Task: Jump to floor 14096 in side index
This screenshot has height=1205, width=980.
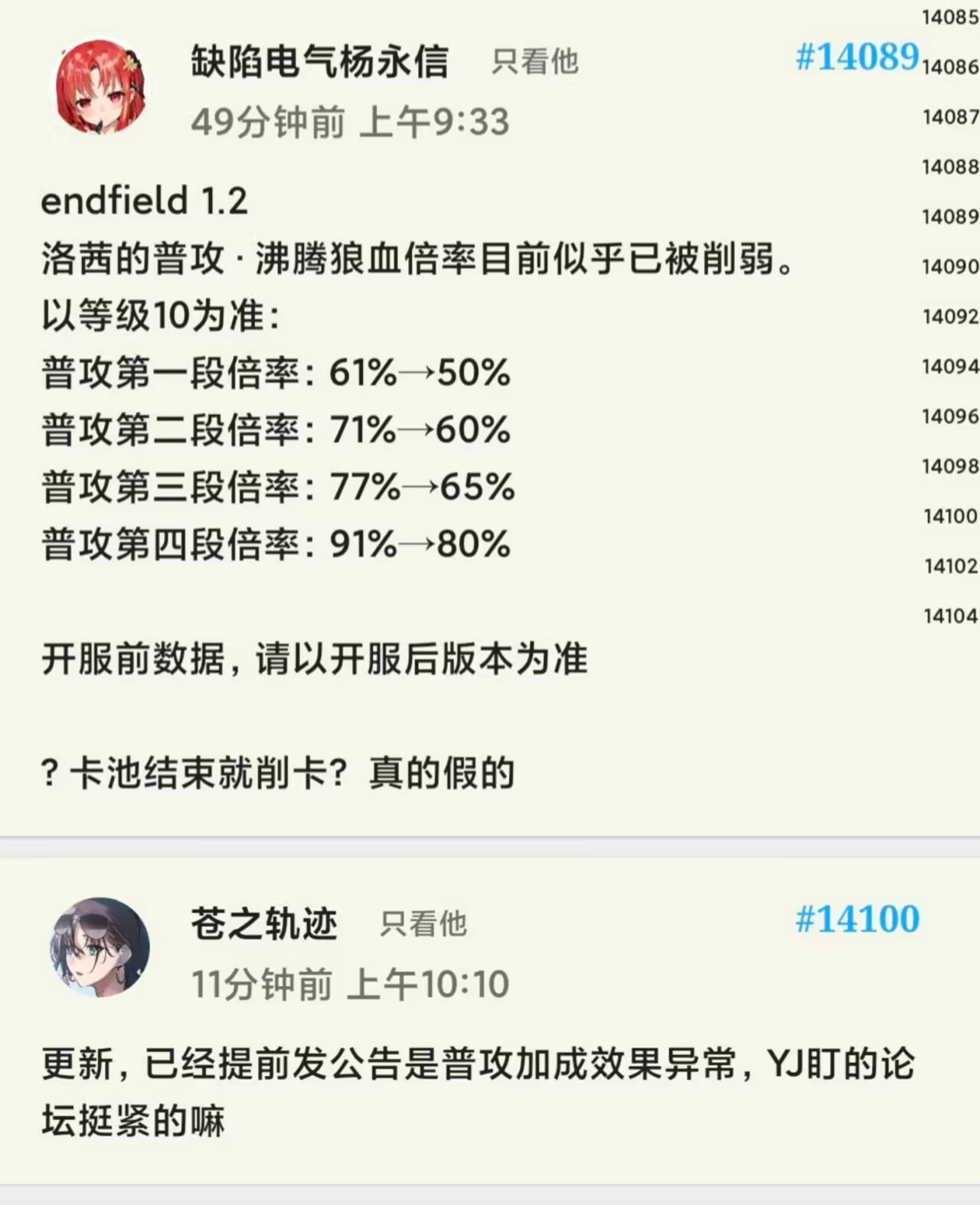Action: pyautogui.click(x=950, y=416)
